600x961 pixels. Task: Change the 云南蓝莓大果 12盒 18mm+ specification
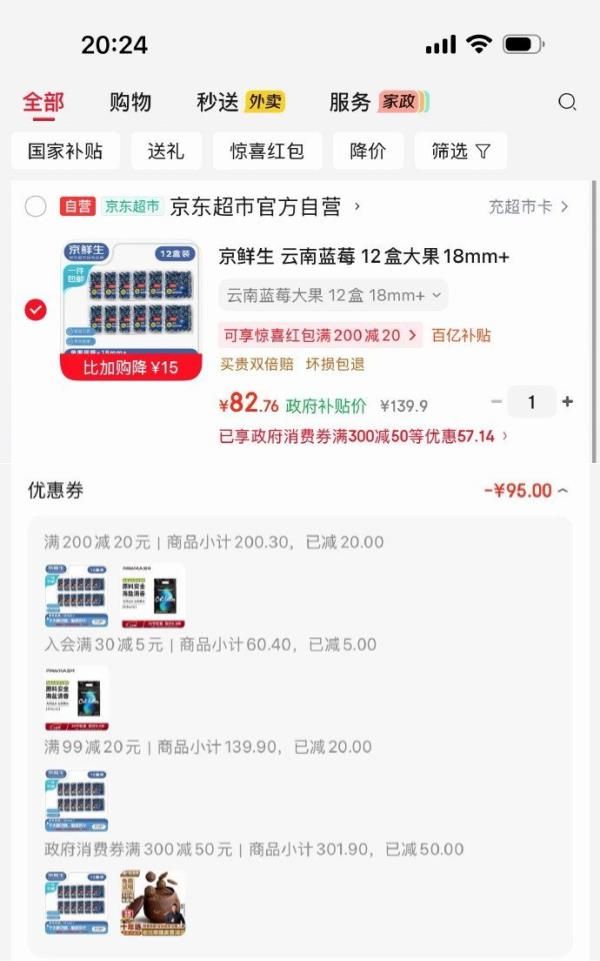333,295
